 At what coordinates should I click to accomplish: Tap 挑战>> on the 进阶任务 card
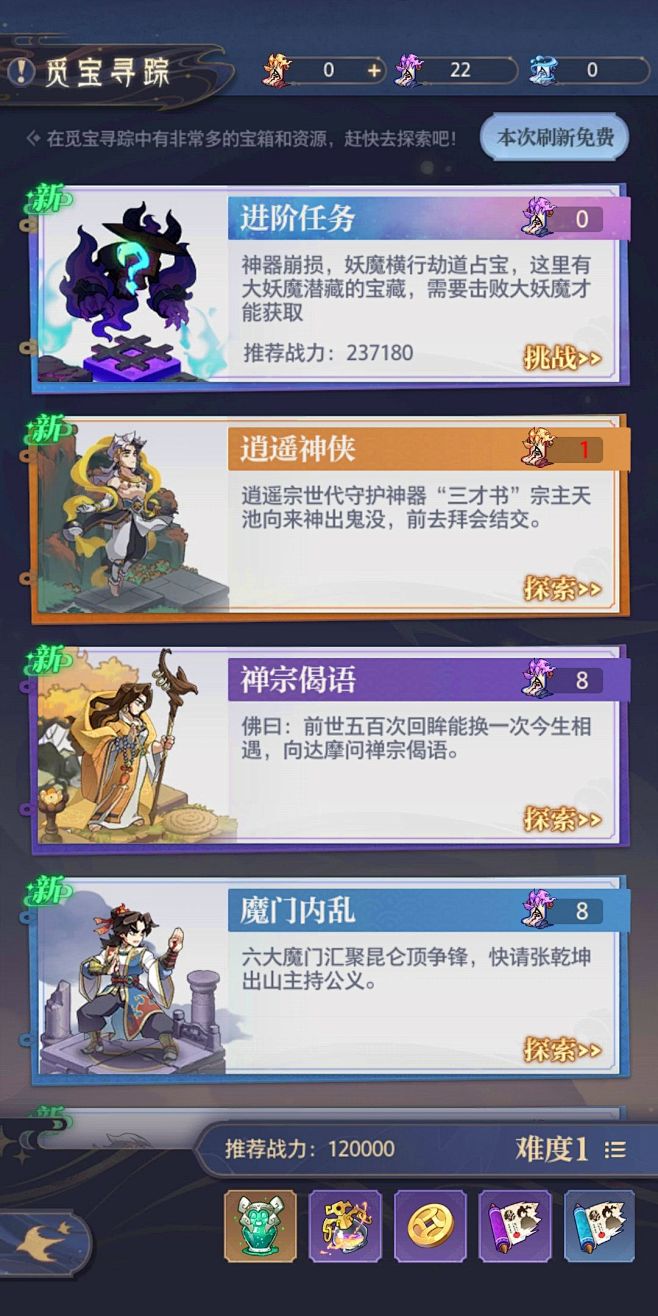[562, 357]
